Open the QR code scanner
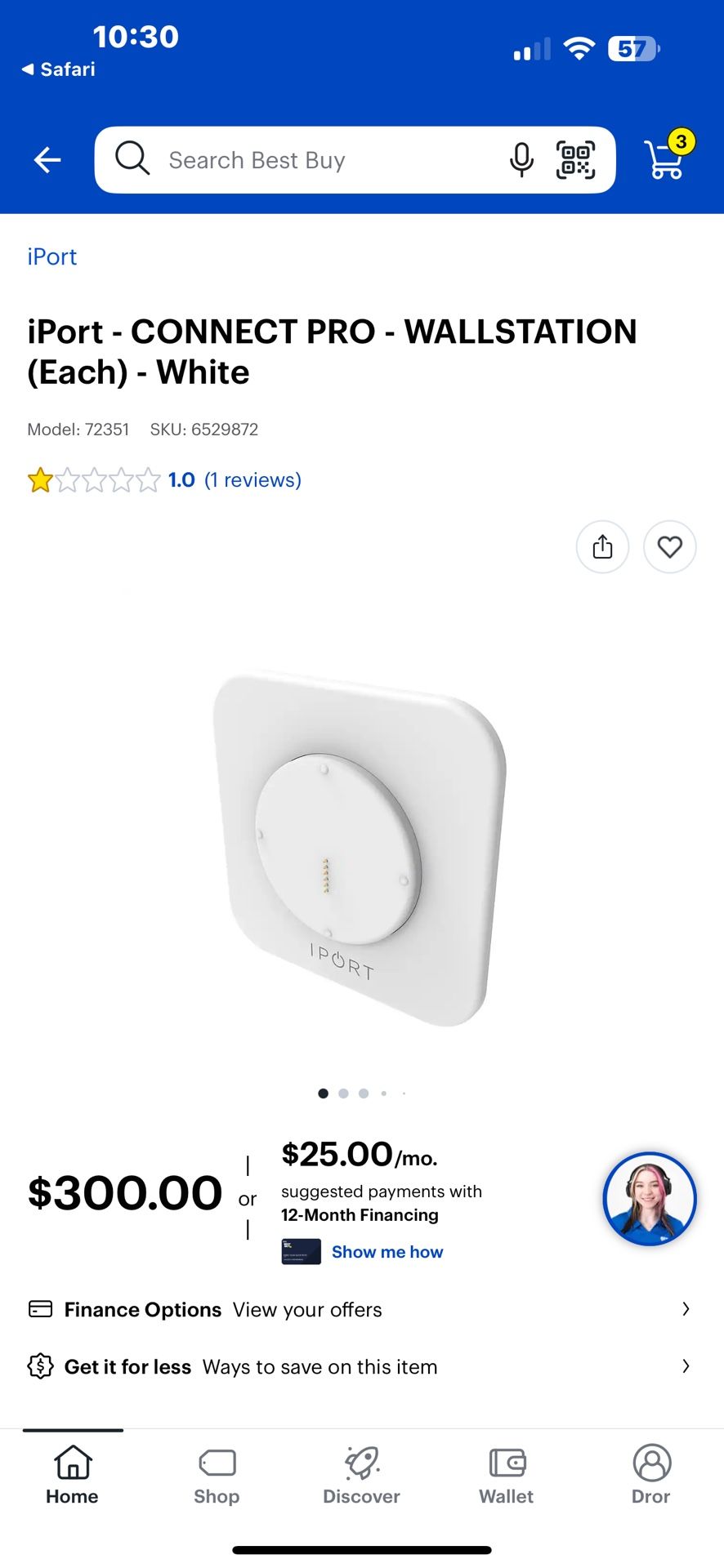This screenshot has width=724, height=1568. (575, 160)
